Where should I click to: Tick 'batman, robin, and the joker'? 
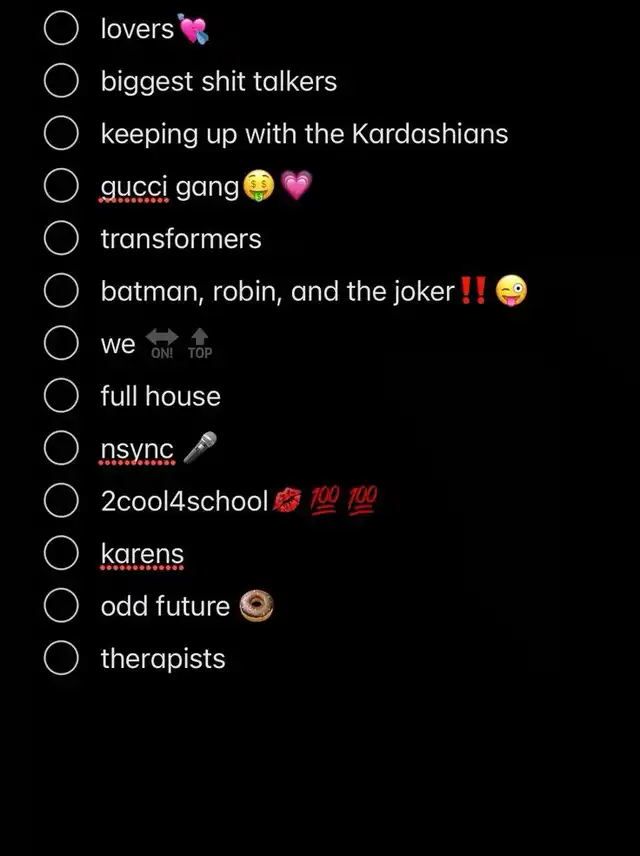(x=62, y=291)
